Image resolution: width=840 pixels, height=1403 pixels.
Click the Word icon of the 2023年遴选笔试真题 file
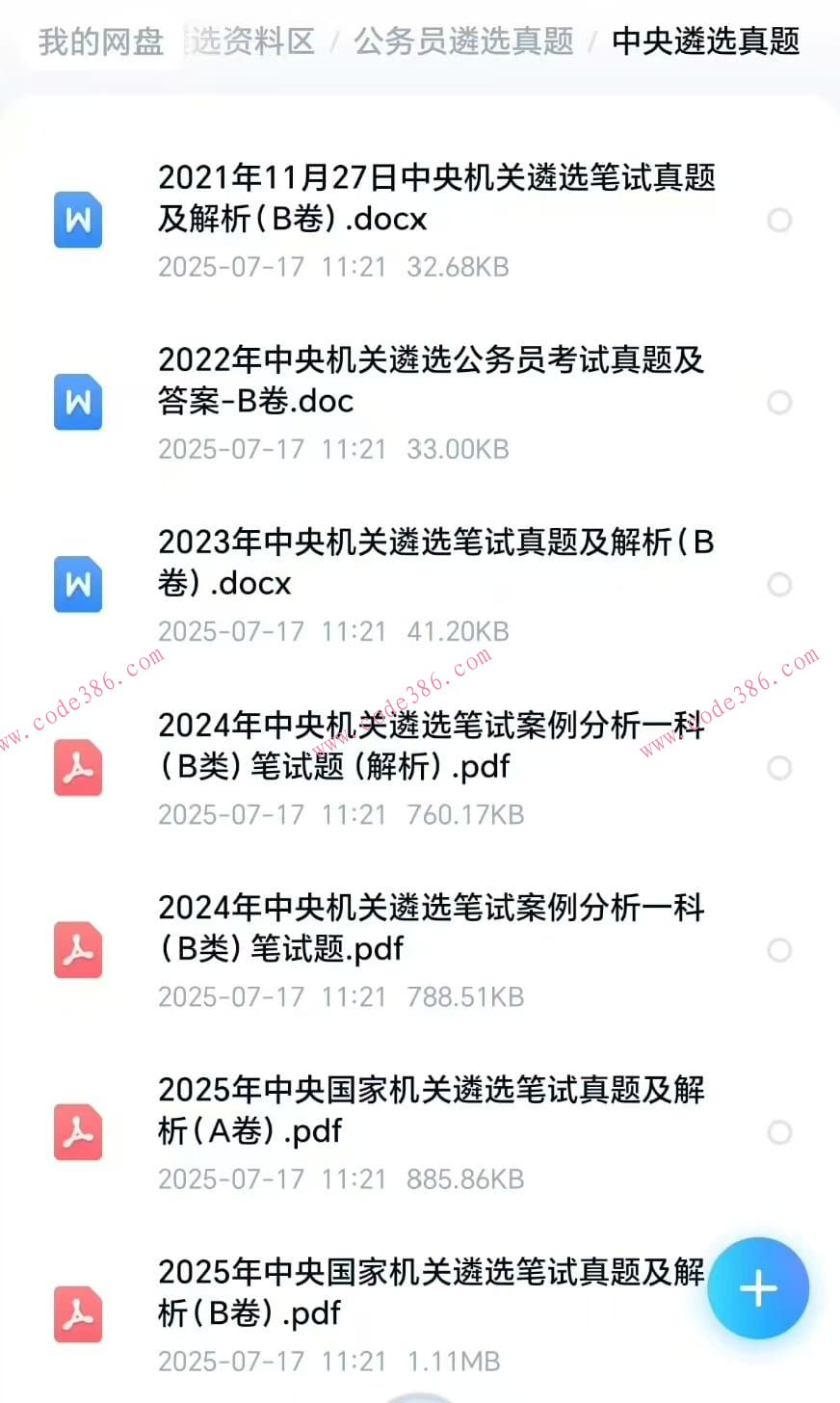coord(77,585)
